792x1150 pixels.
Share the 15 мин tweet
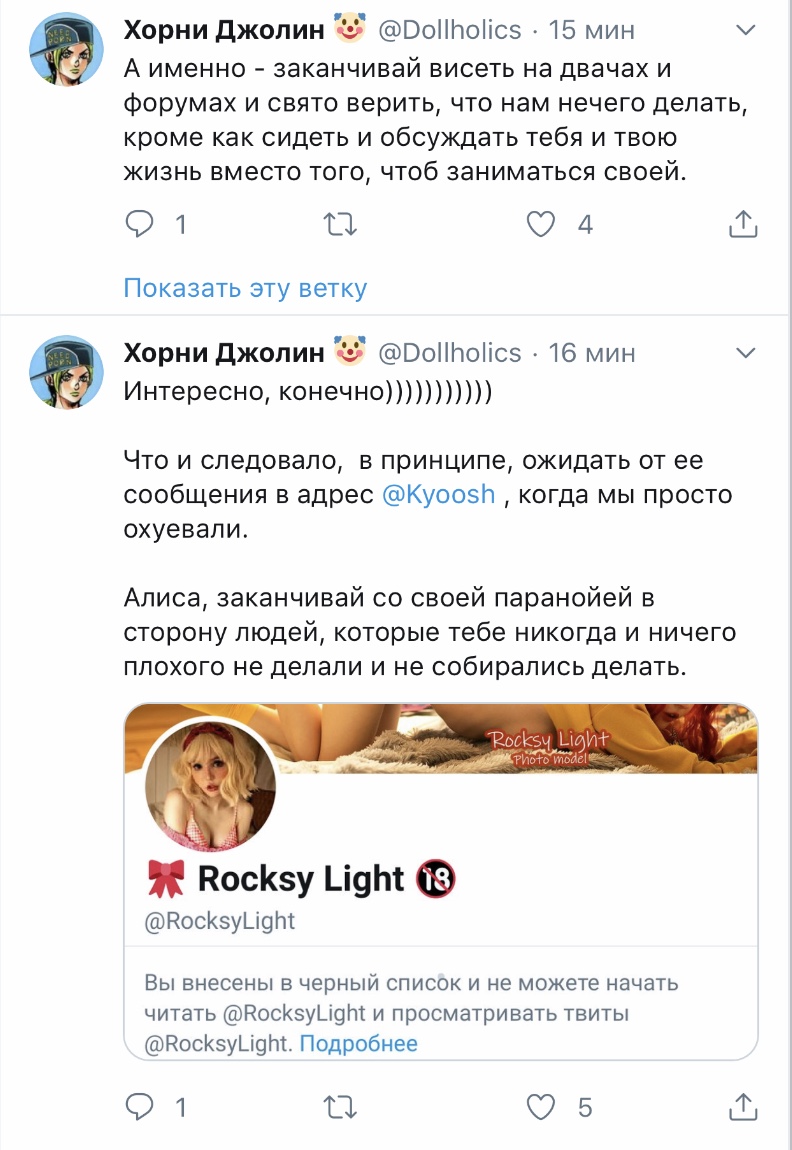click(x=743, y=225)
